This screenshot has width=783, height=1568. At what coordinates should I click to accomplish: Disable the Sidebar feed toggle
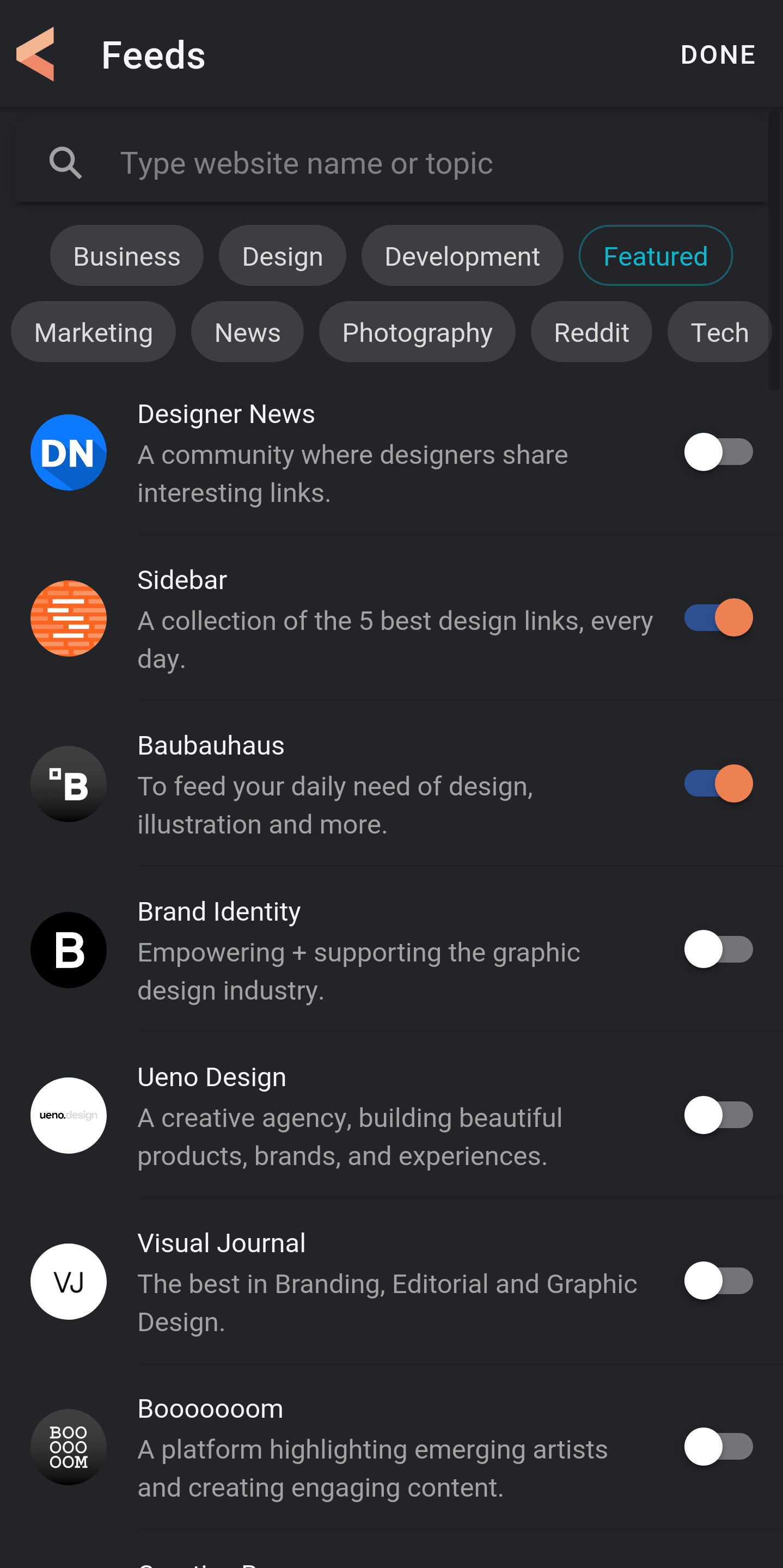(x=718, y=617)
